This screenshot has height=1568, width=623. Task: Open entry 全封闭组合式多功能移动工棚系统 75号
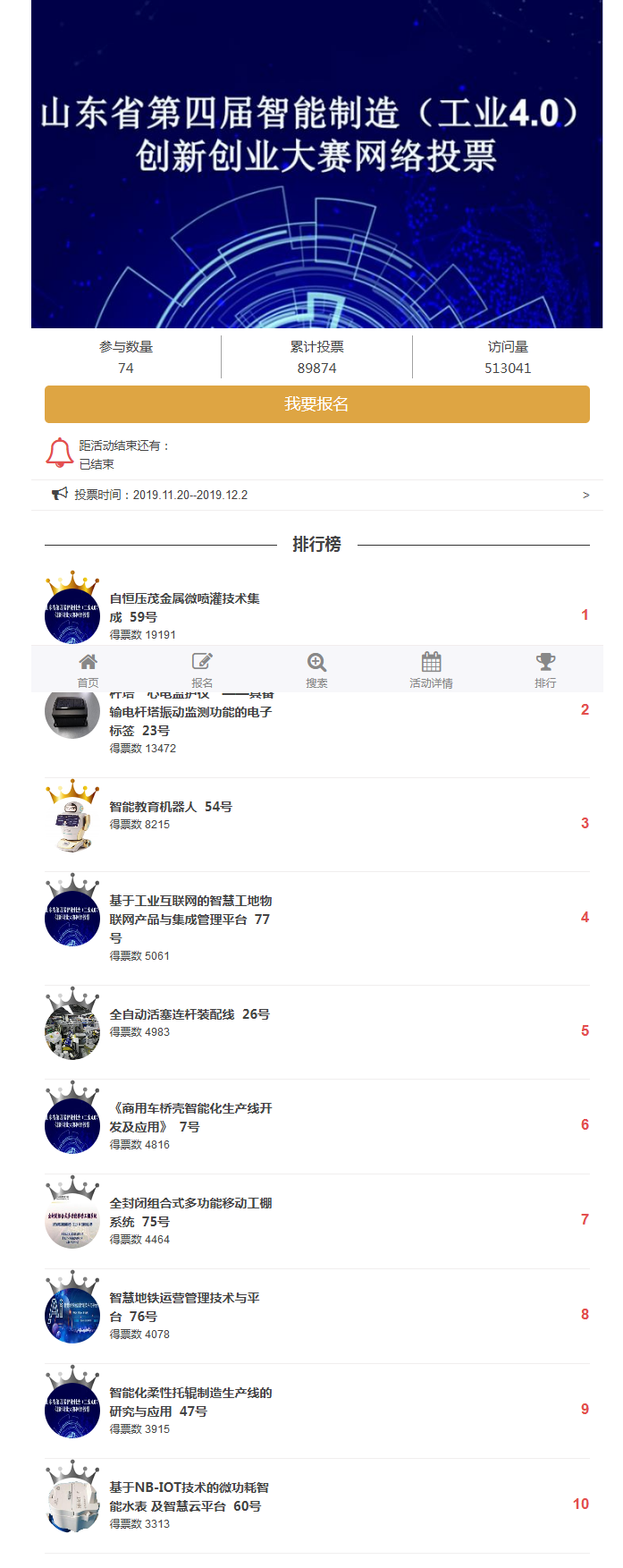[x=189, y=1212]
